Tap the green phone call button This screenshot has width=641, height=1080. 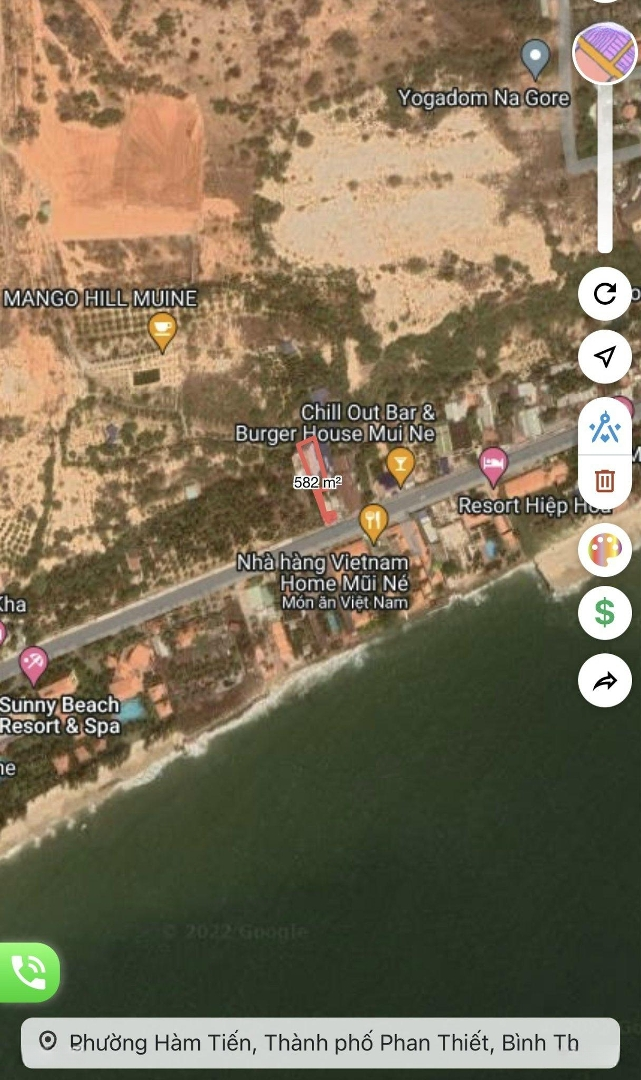[x=29, y=972]
